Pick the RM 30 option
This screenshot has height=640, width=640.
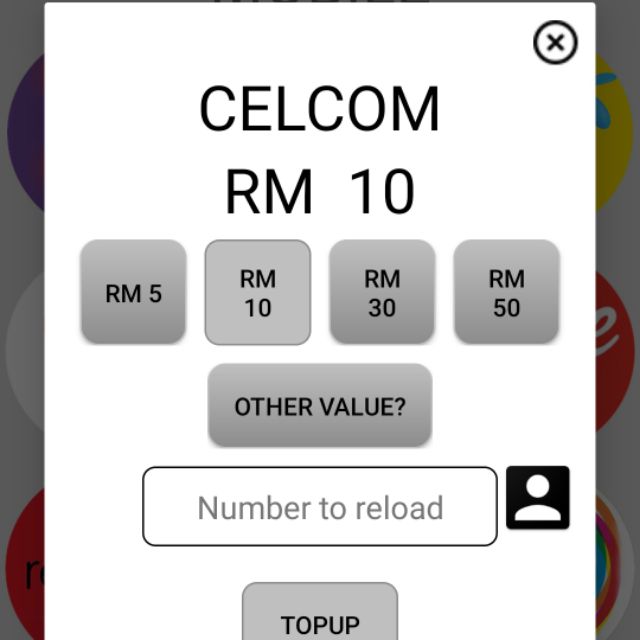[x=382, y=293]
